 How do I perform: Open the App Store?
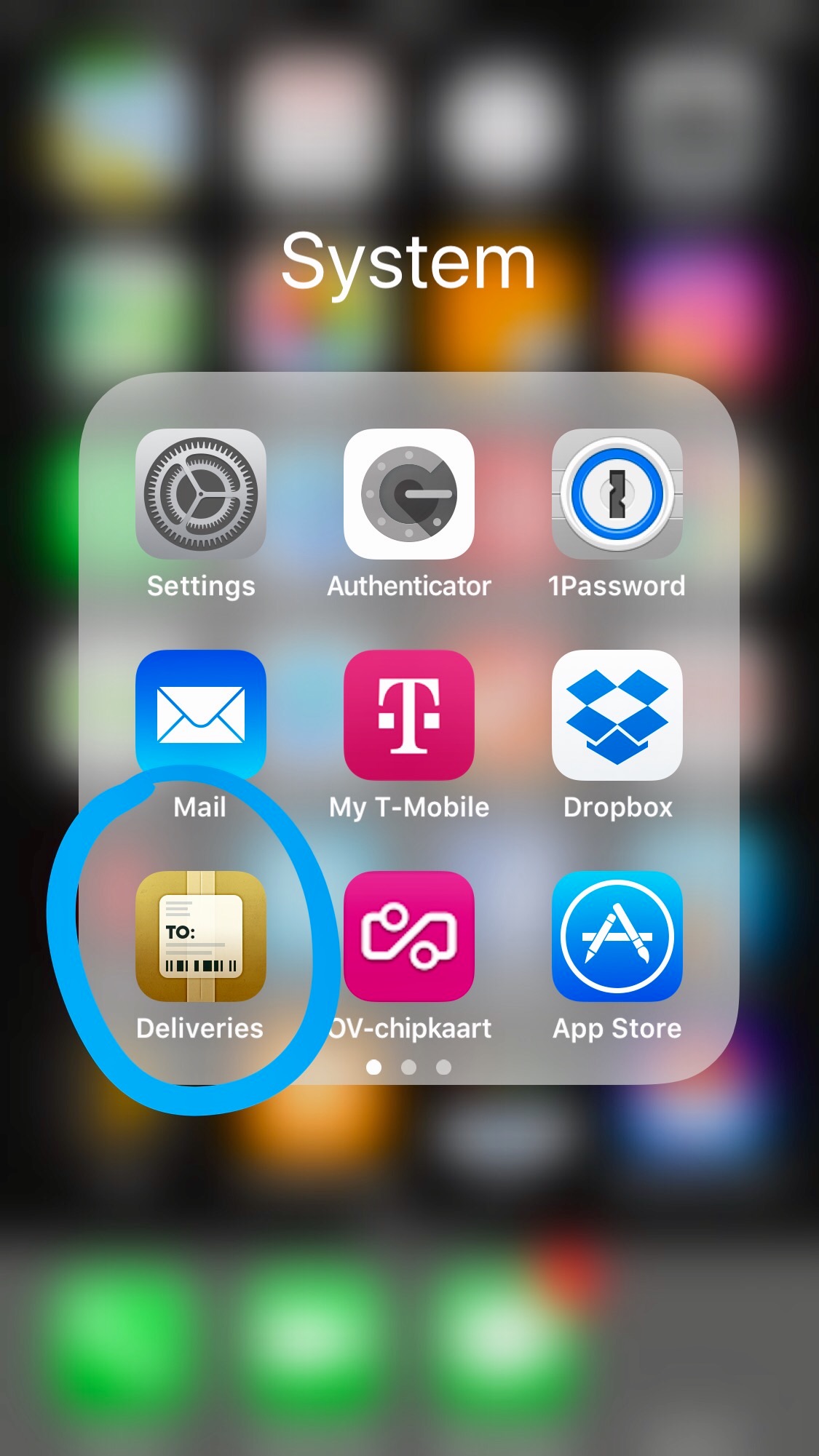[617, 936]
